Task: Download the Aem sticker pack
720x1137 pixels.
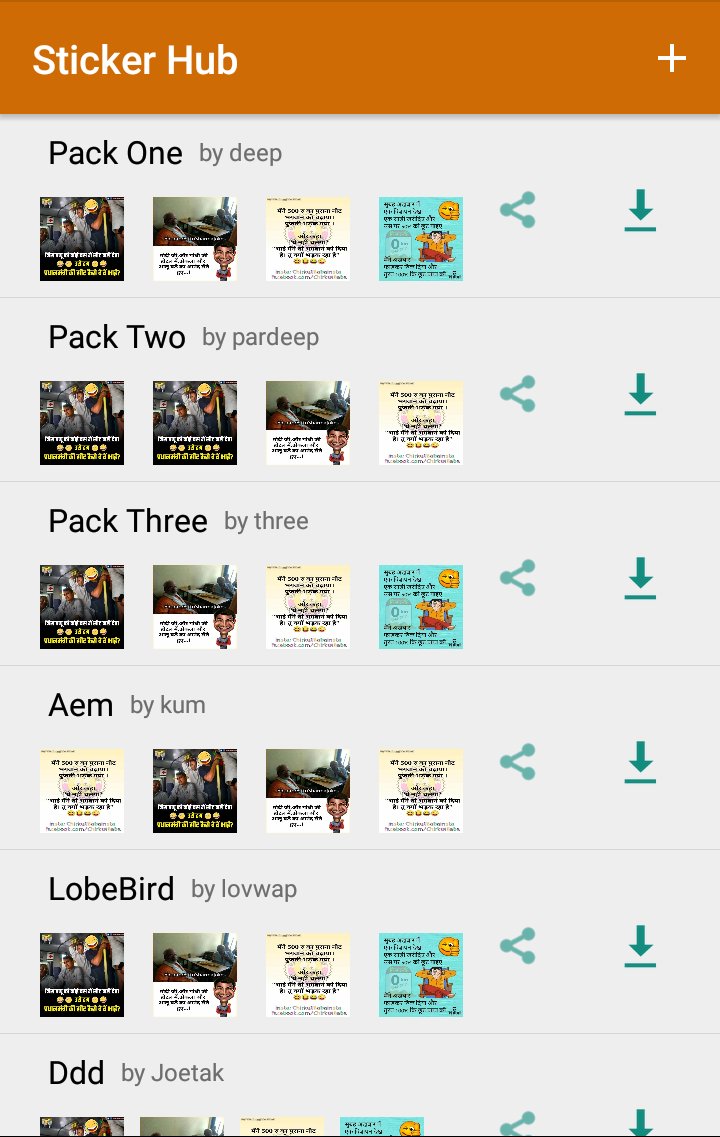Action: [x=640, y=762]
